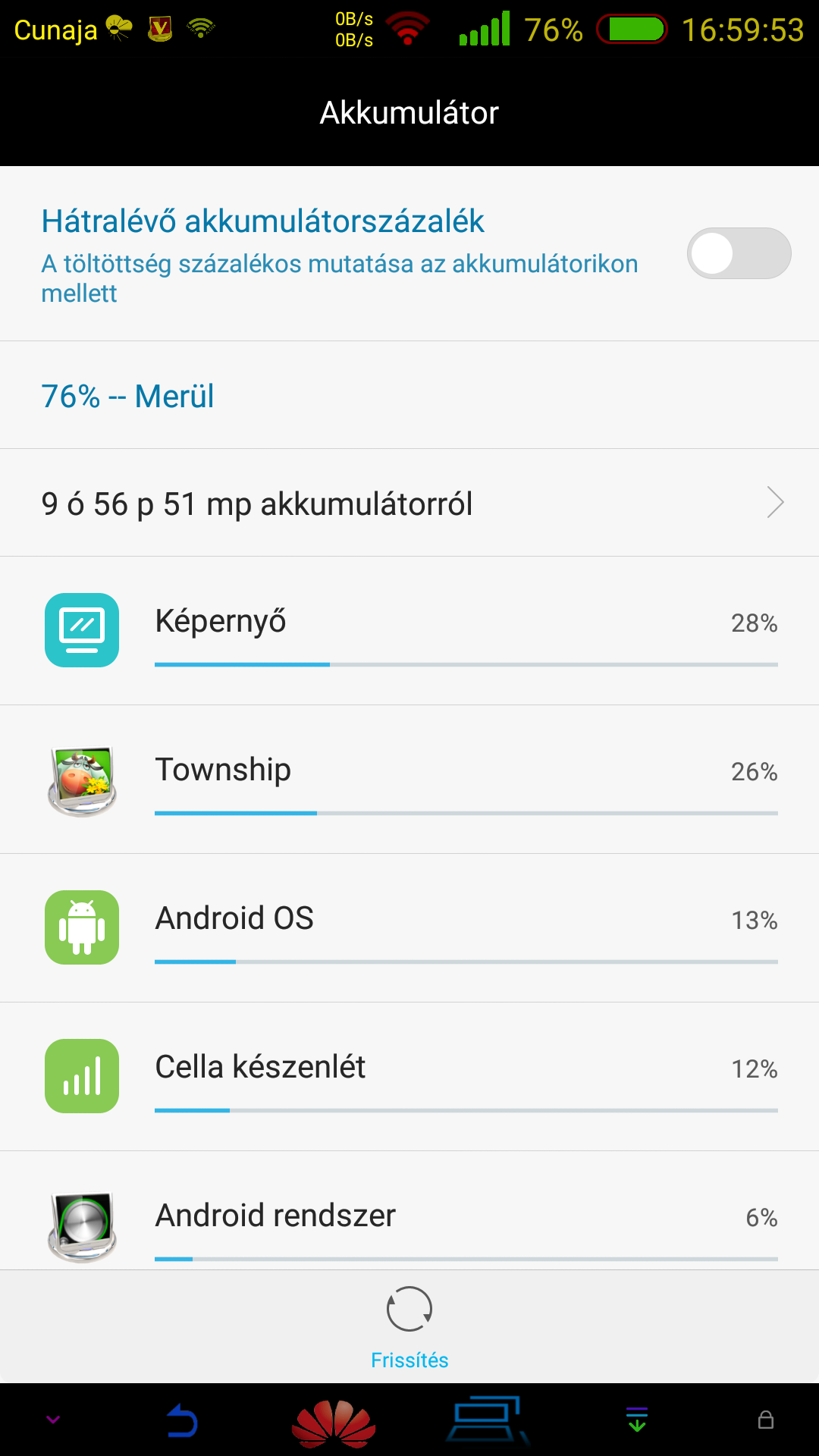Image resolution: width=819 pixels, height=1456 pixels.
Task: Enable the Hátralévő akkumulátorszázalék switch
Action: tap(739, 253)
